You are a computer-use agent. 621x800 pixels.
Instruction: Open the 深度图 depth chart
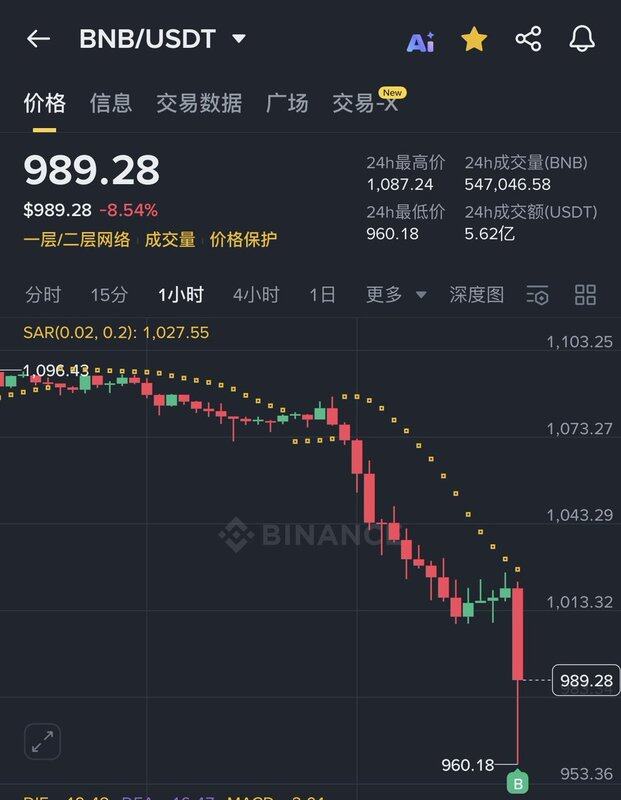click(476, 295)
